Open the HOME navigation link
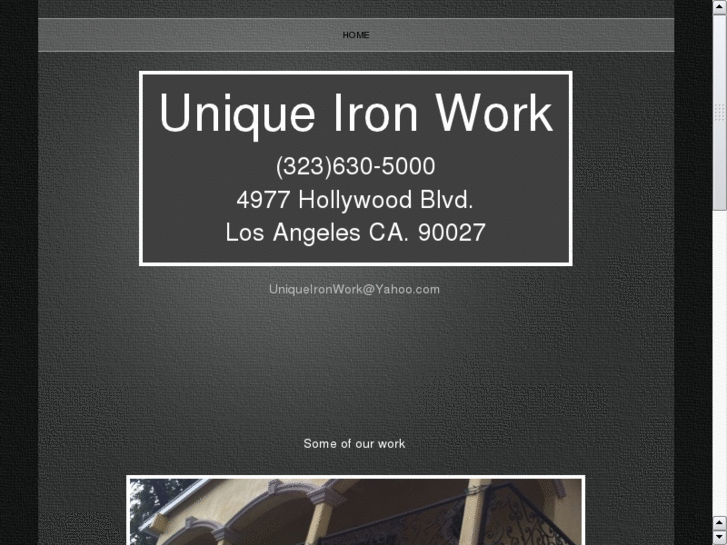This screenshot has height=545, width=727. click(356, 35)
